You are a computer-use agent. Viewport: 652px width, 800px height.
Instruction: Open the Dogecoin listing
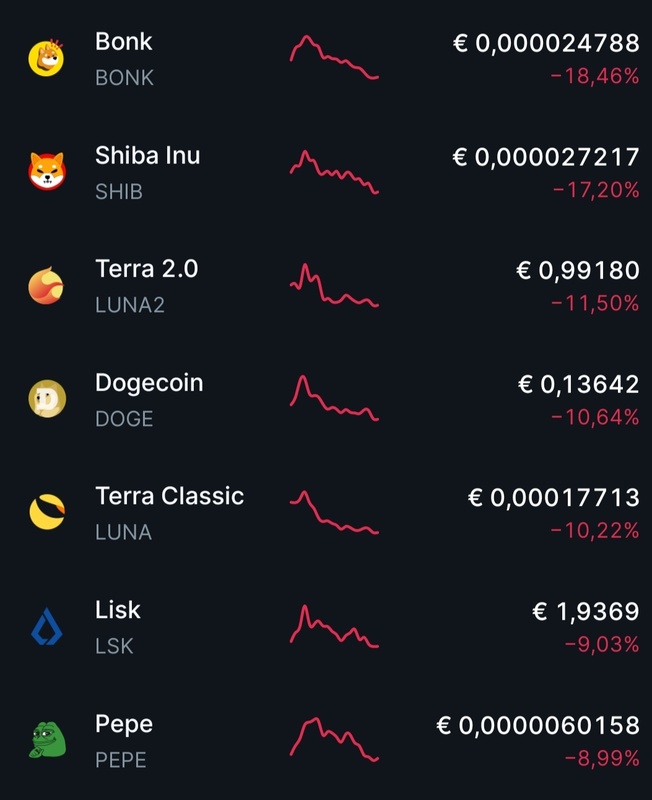pyautogui.click(x=148, y=400)
